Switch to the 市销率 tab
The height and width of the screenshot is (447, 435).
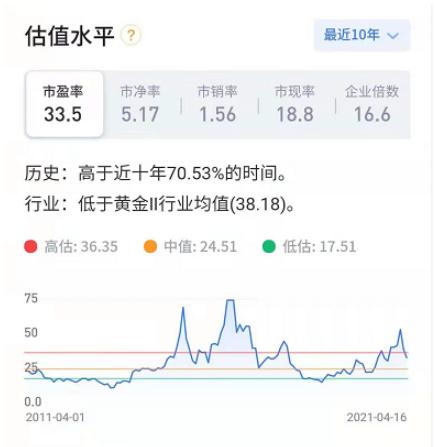pos(217,104)
